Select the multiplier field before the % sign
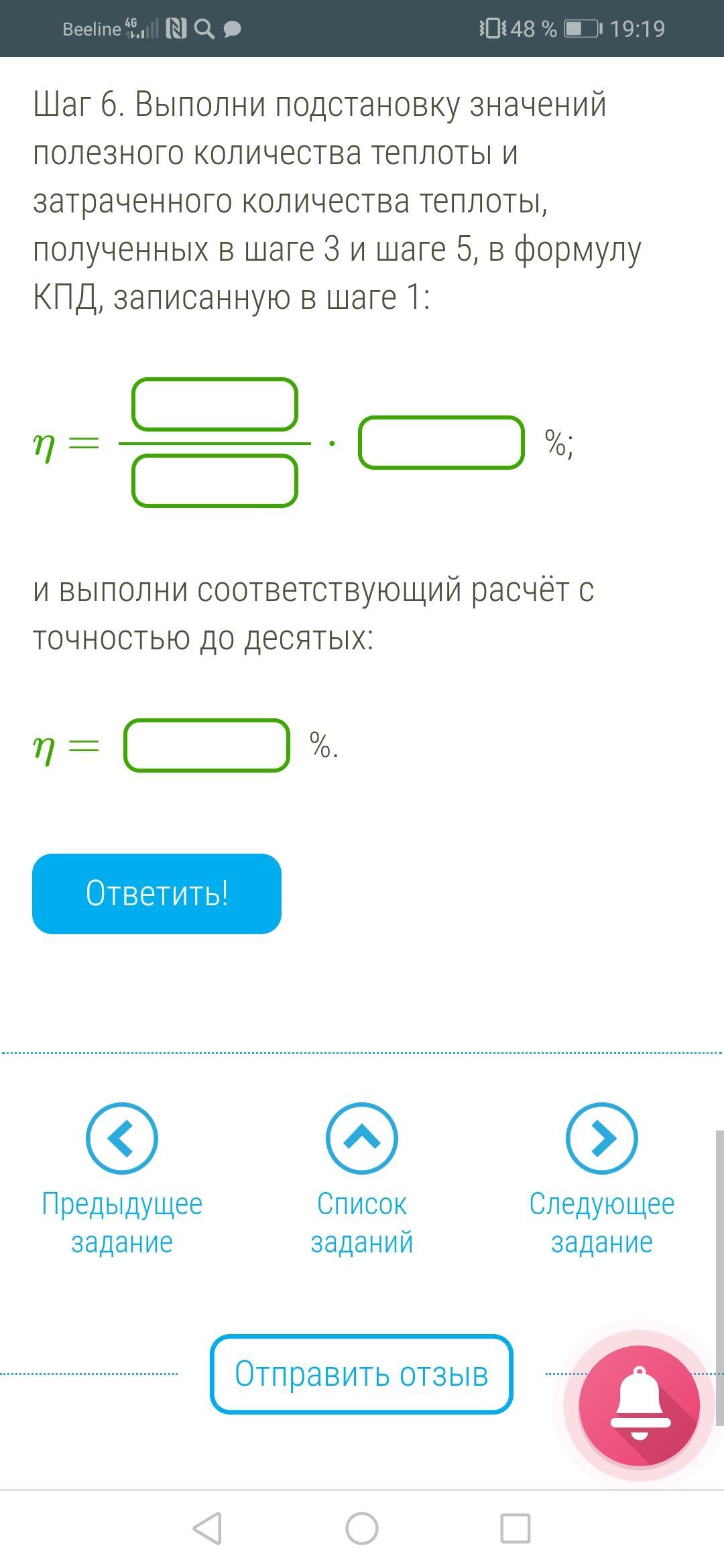 tap(441, 442)
